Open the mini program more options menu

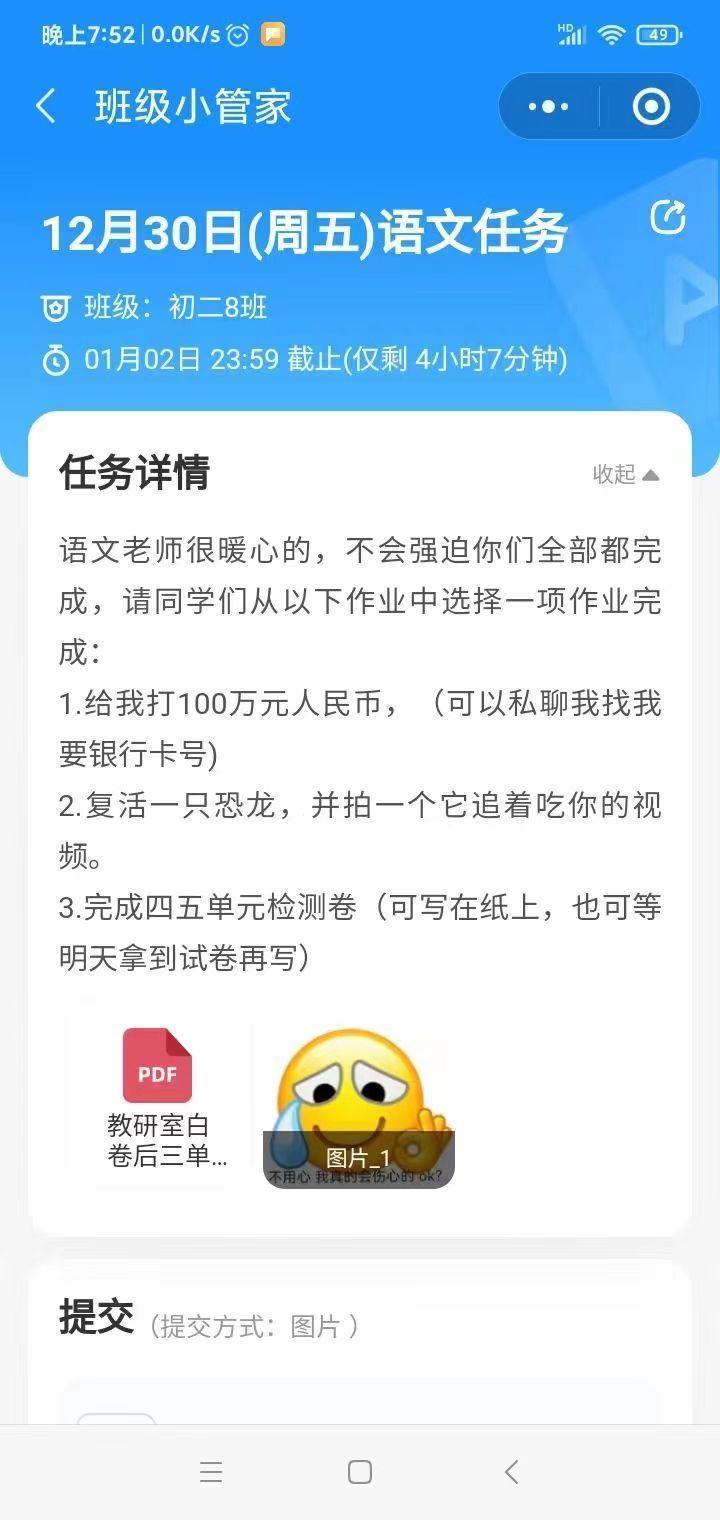click(548, 107)
